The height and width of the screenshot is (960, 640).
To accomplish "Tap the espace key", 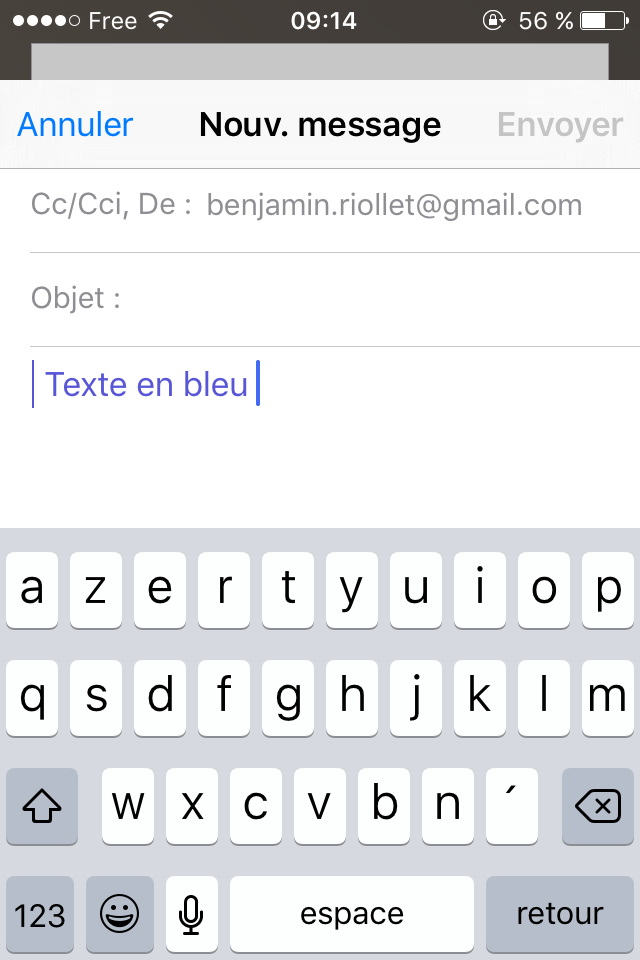I will pos(352,914).
